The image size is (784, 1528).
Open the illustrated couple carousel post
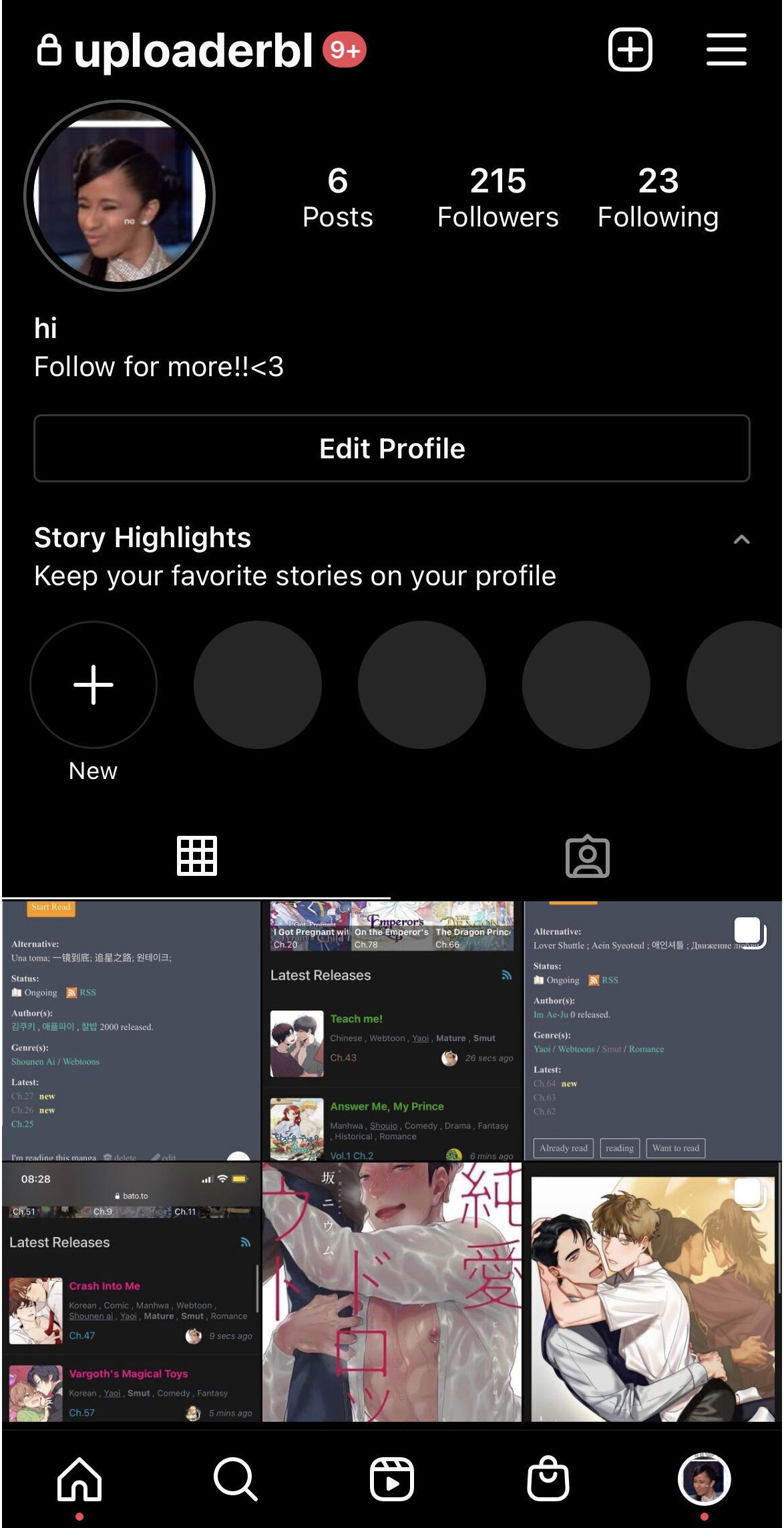coord(652,1291)
